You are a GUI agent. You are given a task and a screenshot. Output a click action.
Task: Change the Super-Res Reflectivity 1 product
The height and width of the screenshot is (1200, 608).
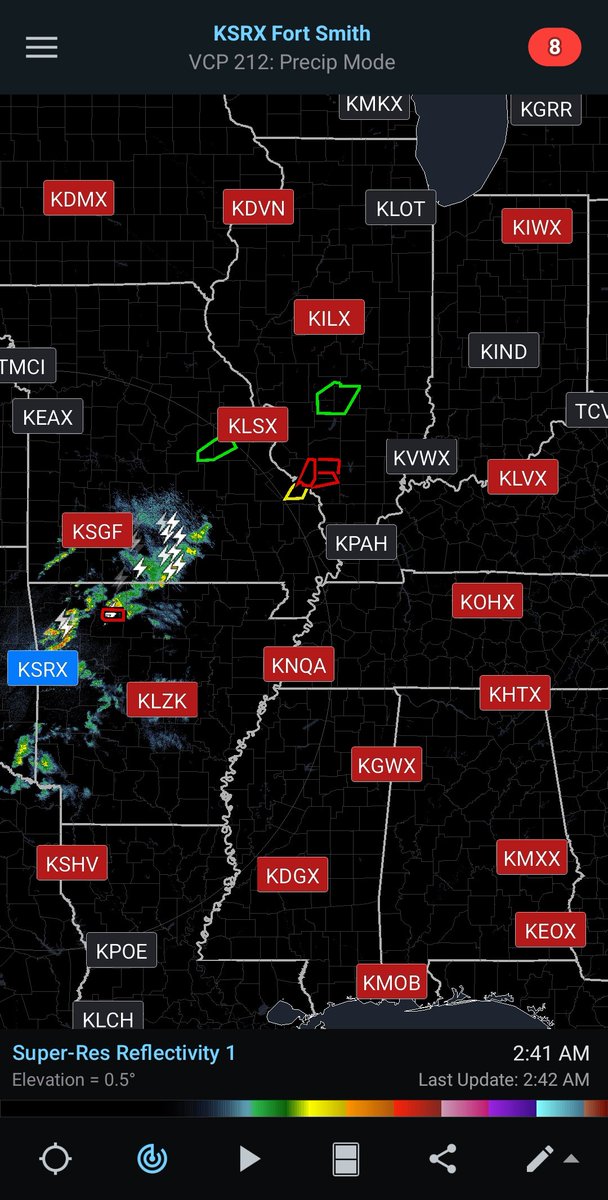coord(124,1053)
